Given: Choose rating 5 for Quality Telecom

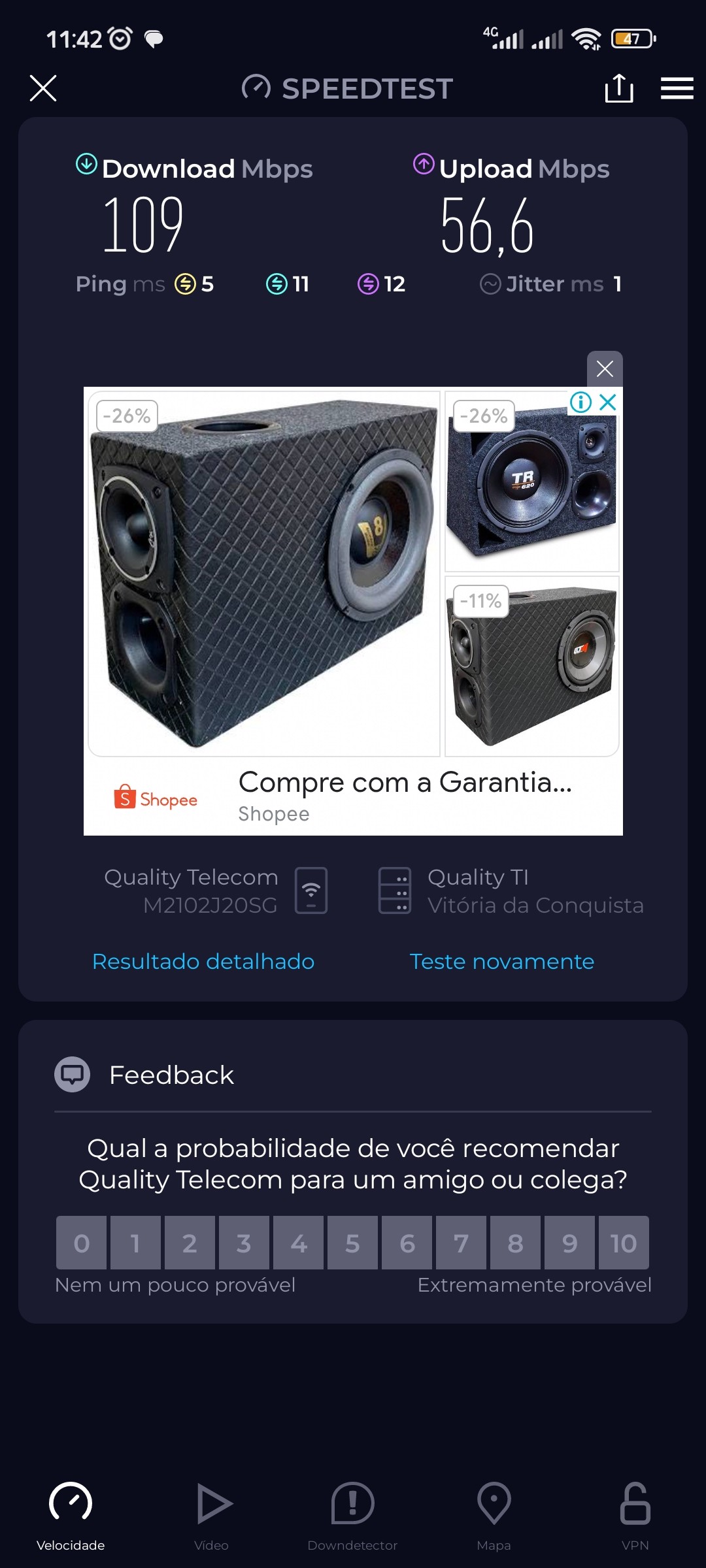Looking at the screenshot, I should (x=352, y=1243).
